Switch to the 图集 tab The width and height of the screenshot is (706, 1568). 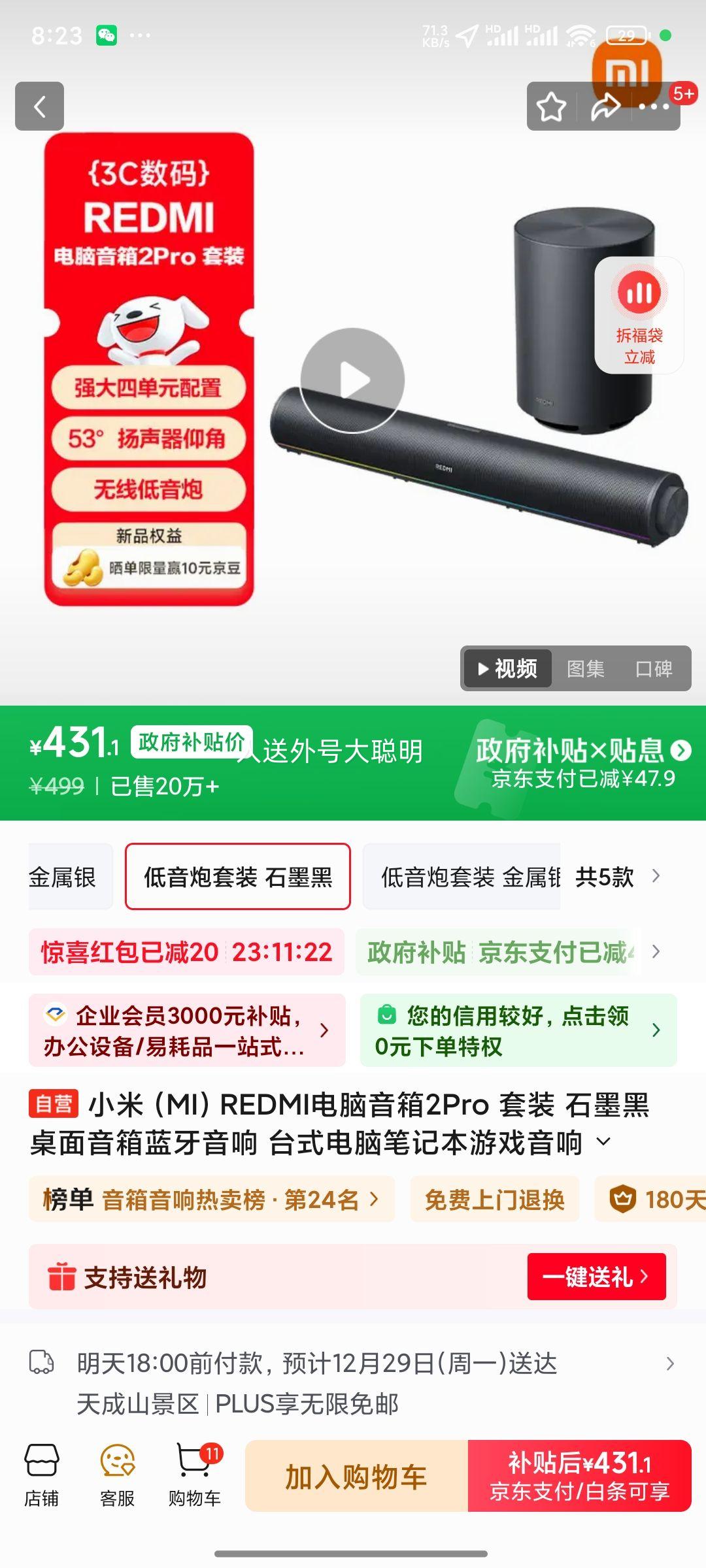[586, 669]
